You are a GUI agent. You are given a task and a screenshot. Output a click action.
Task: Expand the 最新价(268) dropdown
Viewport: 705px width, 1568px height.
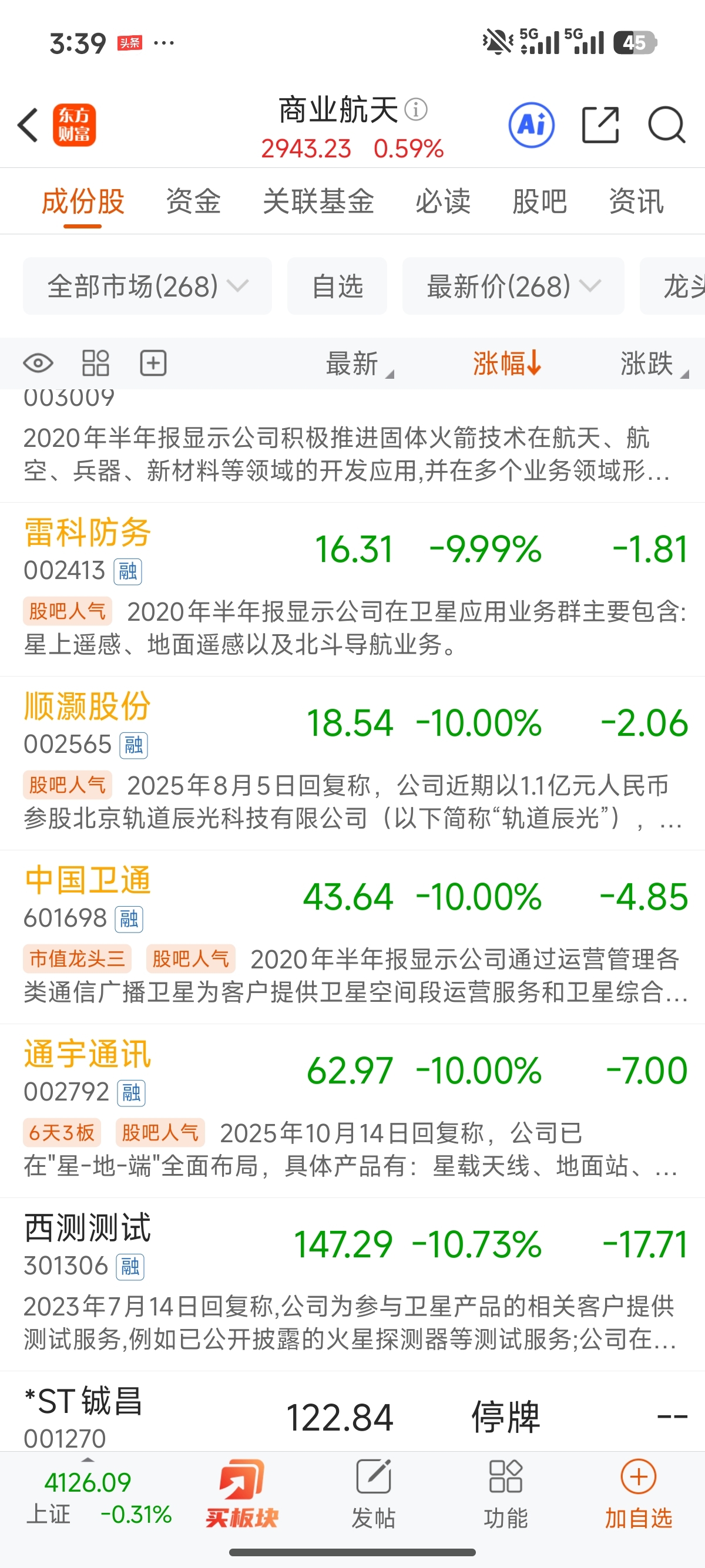[513, 286]
